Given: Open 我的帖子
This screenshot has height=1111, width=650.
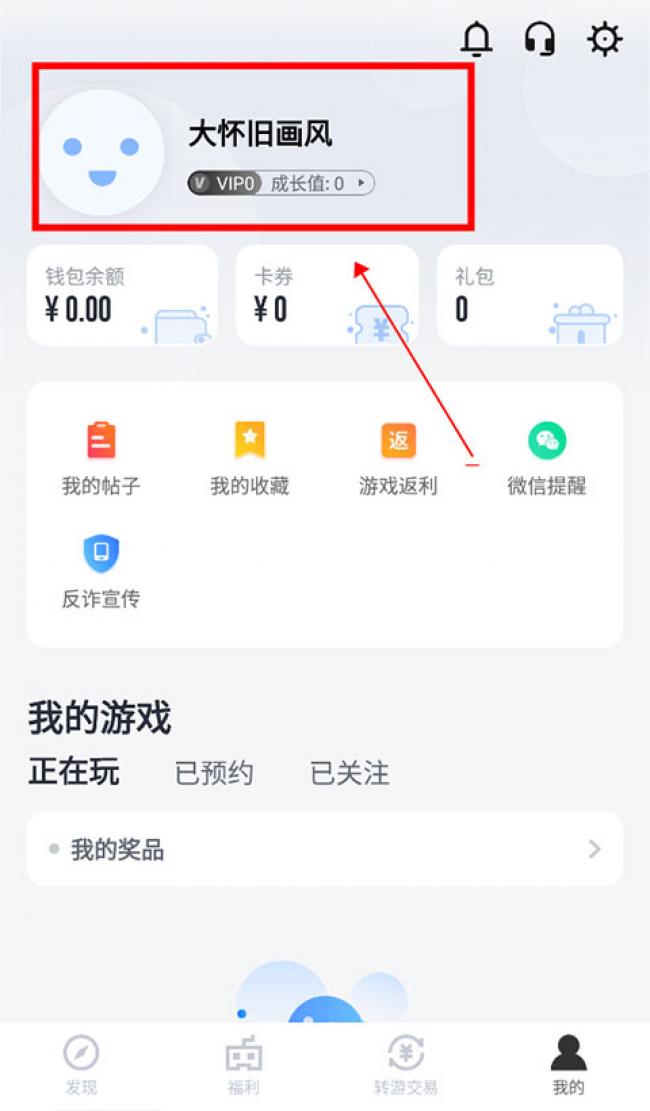Looking at the screenshot, I should tap(101, 458).
